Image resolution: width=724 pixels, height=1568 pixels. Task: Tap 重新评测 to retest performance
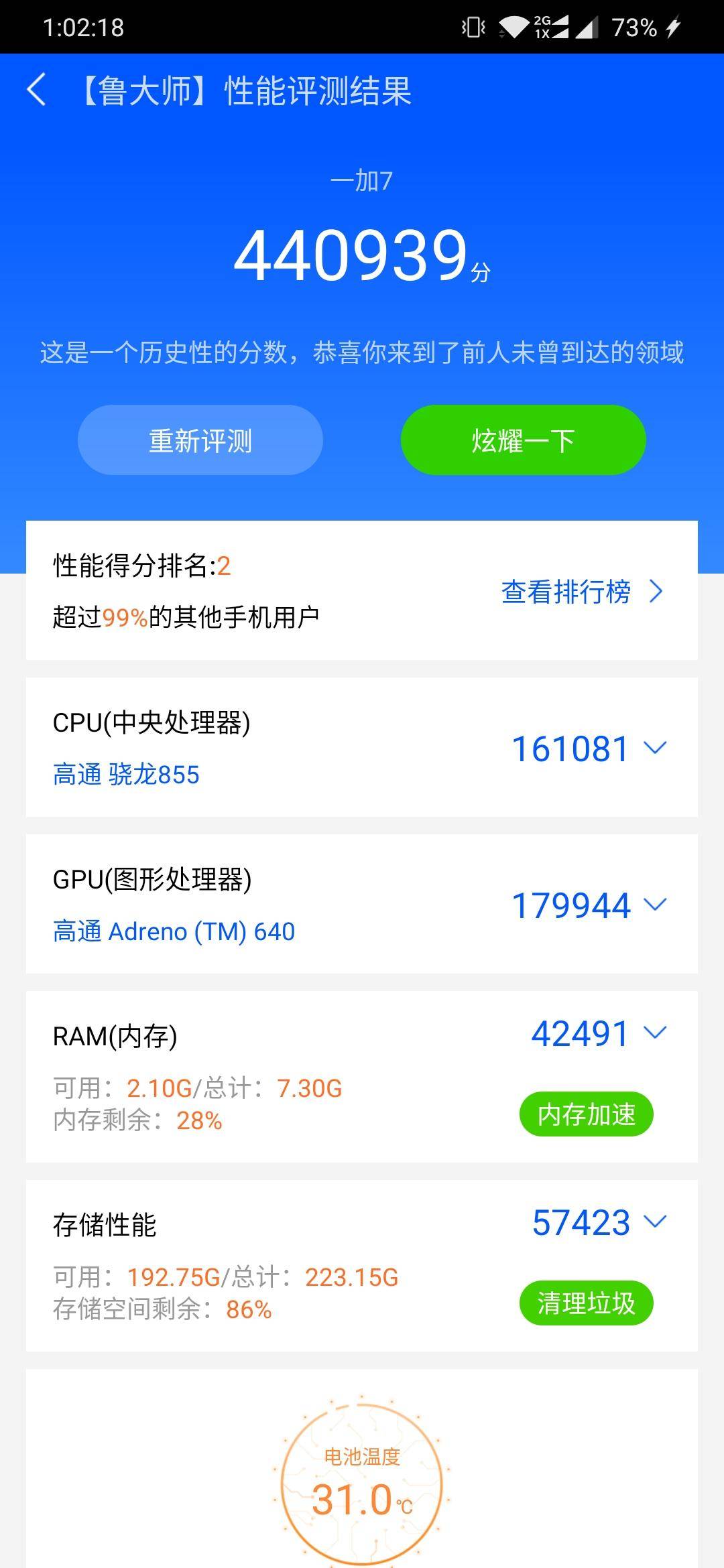[200, 440]
